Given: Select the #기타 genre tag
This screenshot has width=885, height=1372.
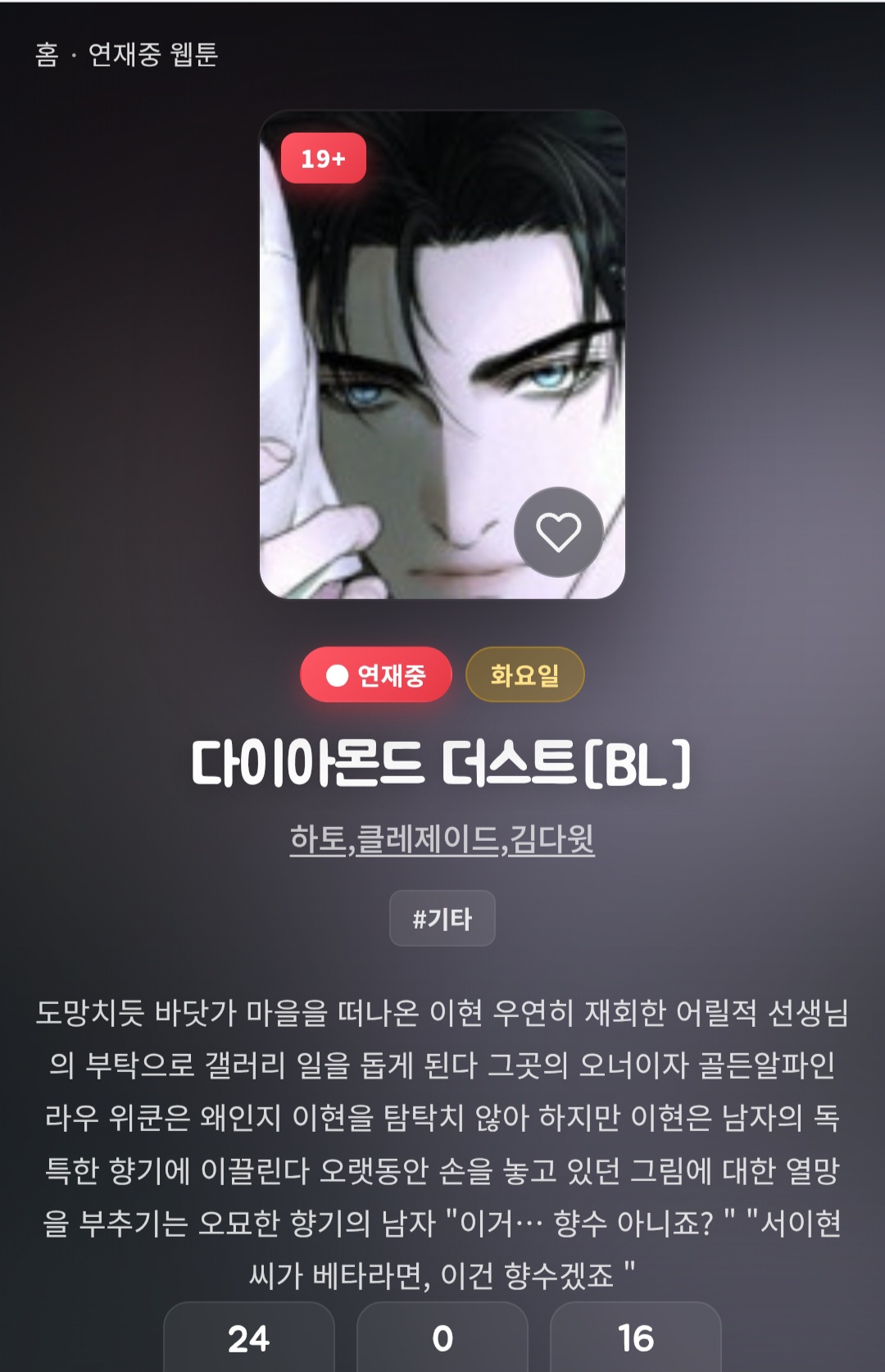Looking at the screenshot, I should click(x=442, y=919).
